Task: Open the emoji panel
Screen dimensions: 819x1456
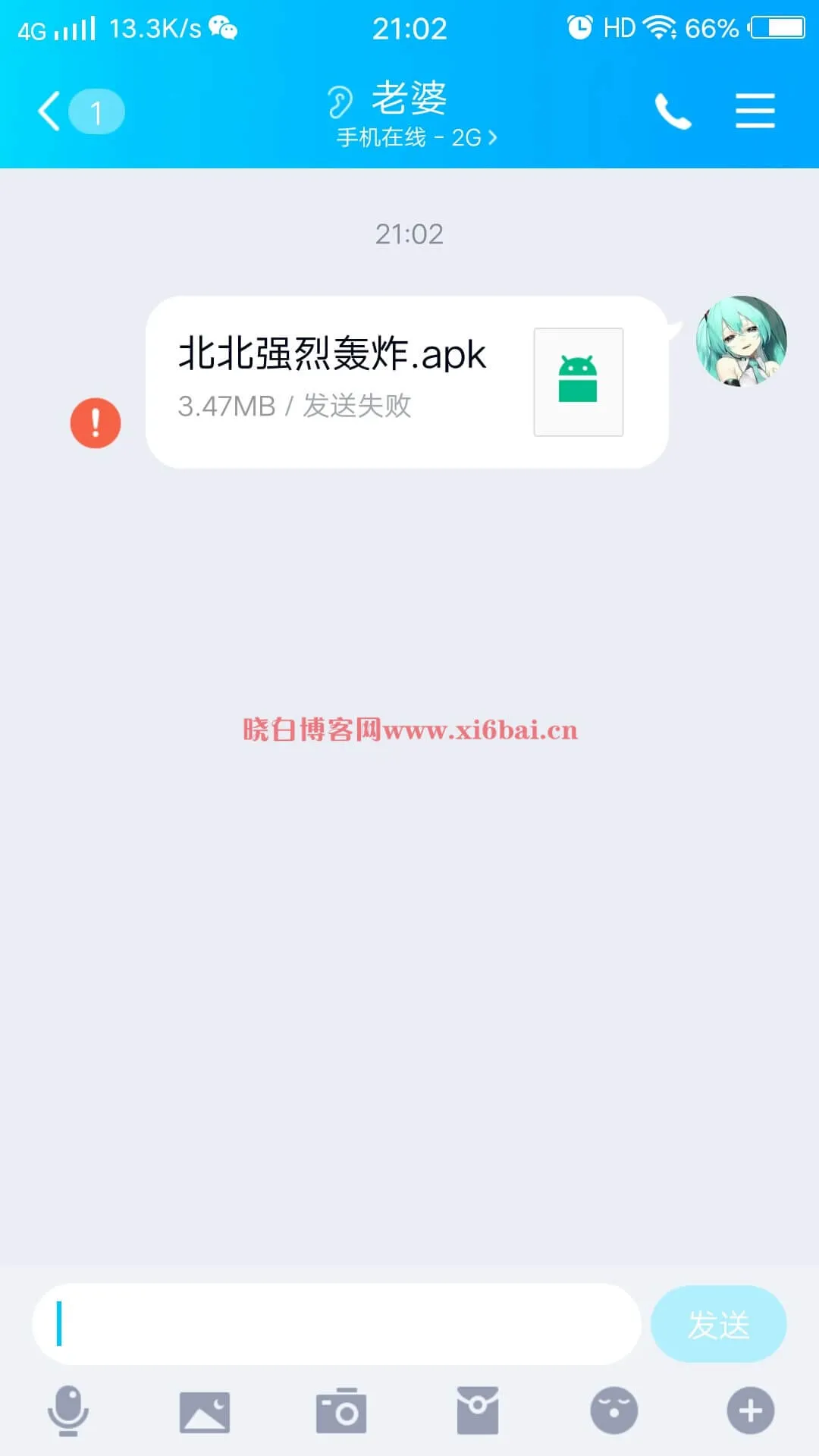Action: click(x=614, y=1411)
